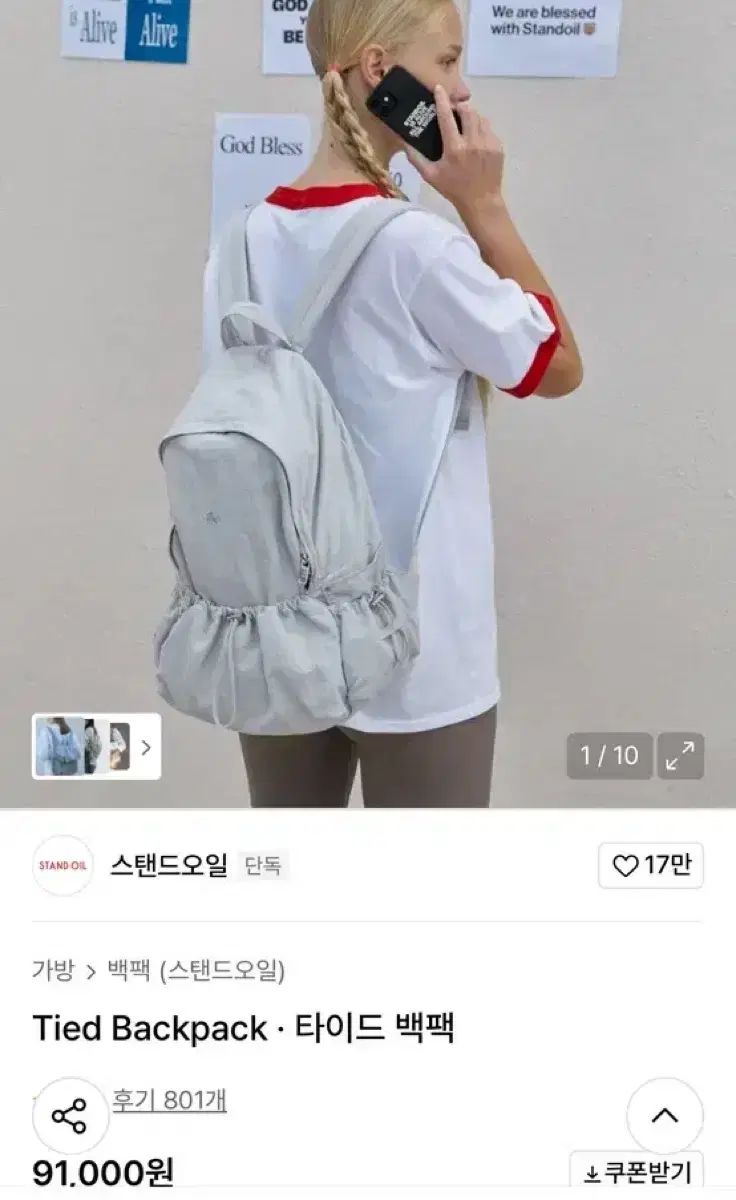The height and width of the screenshot is (1200, 736).
Task: Open the 백팩 (스탠드오일) category
Action: tap(196, 970)
